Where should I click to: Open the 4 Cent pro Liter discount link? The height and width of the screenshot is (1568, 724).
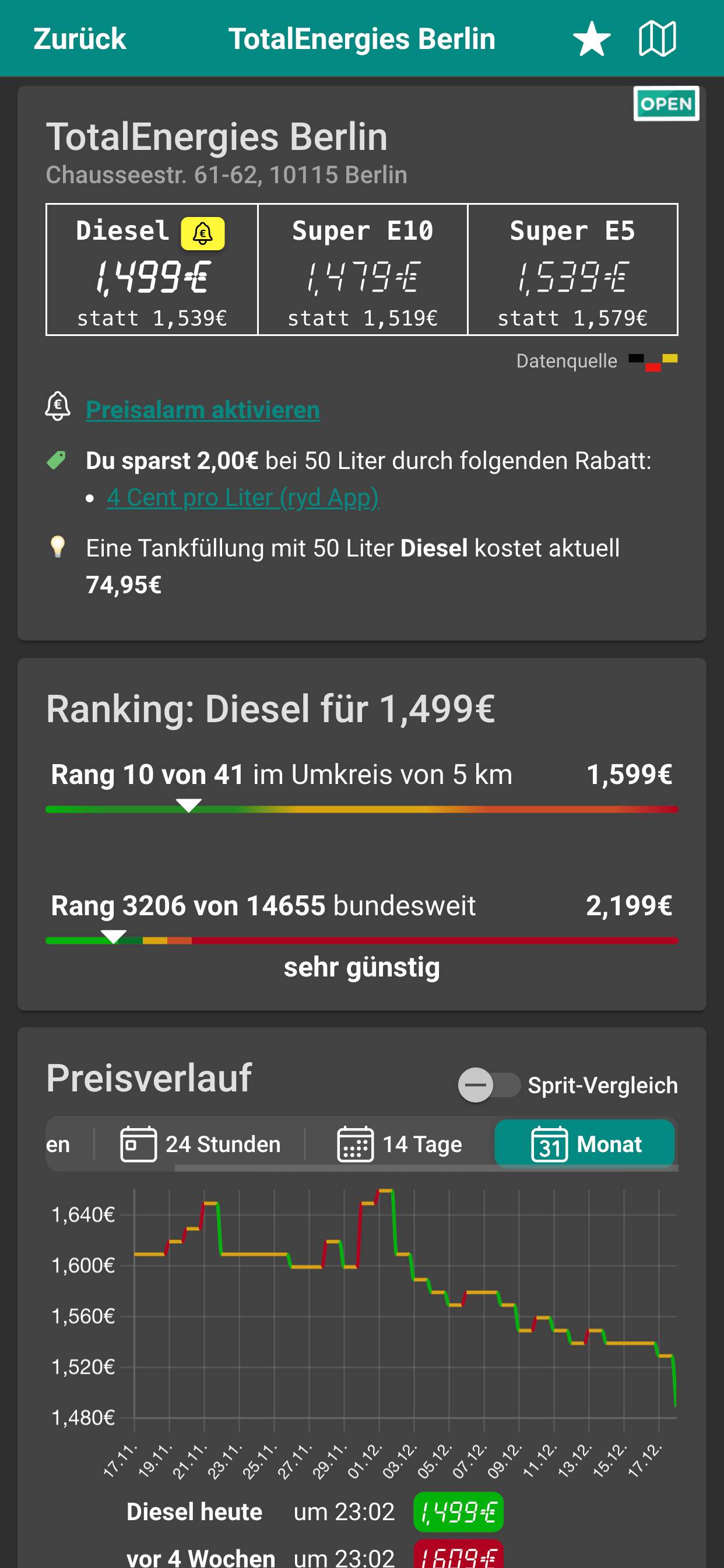(x=242, y=498)
